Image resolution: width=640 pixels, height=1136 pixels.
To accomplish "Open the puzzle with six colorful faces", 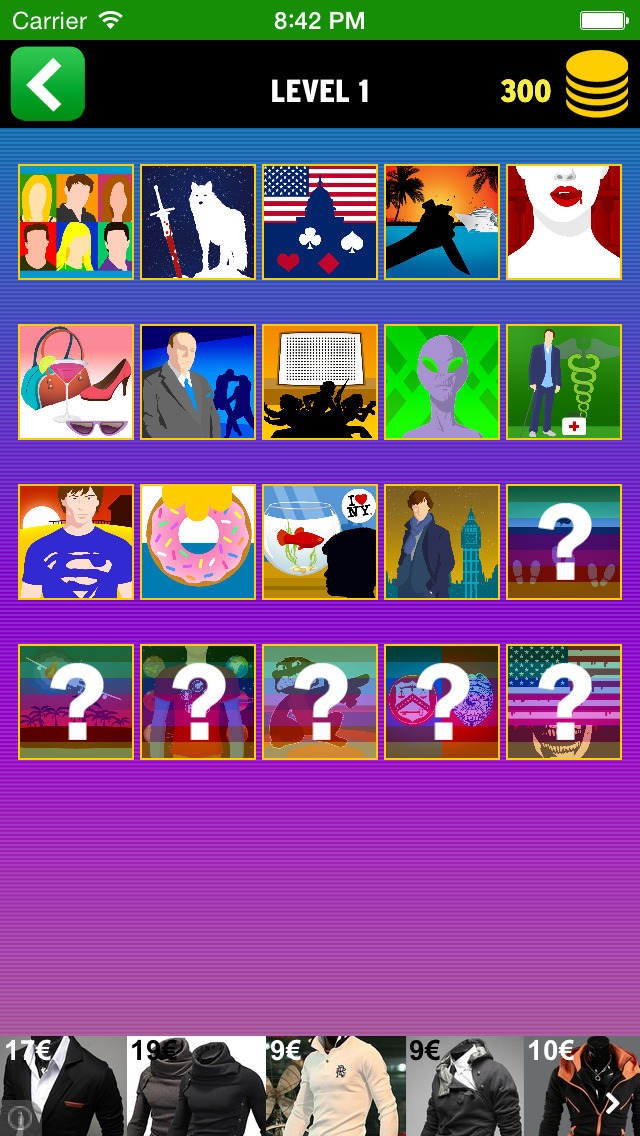I will [x=76, y=222].
